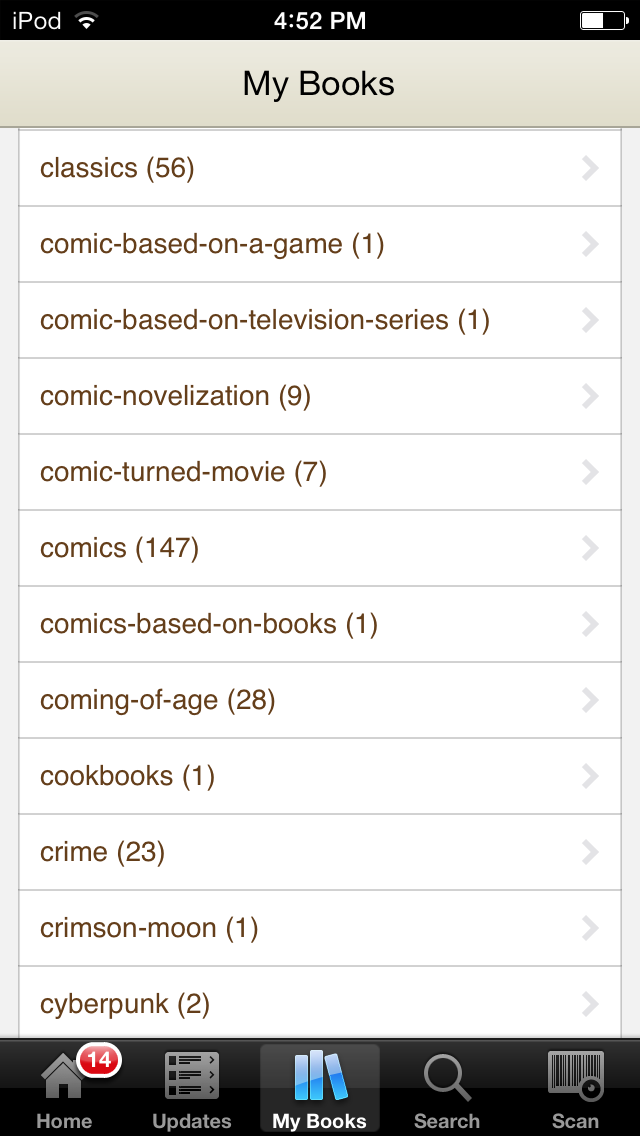This screenshot has height=1136, width=640.
Task: Open the cookbooks shelf
Action: pyautogui.click(x=320, y=776)
